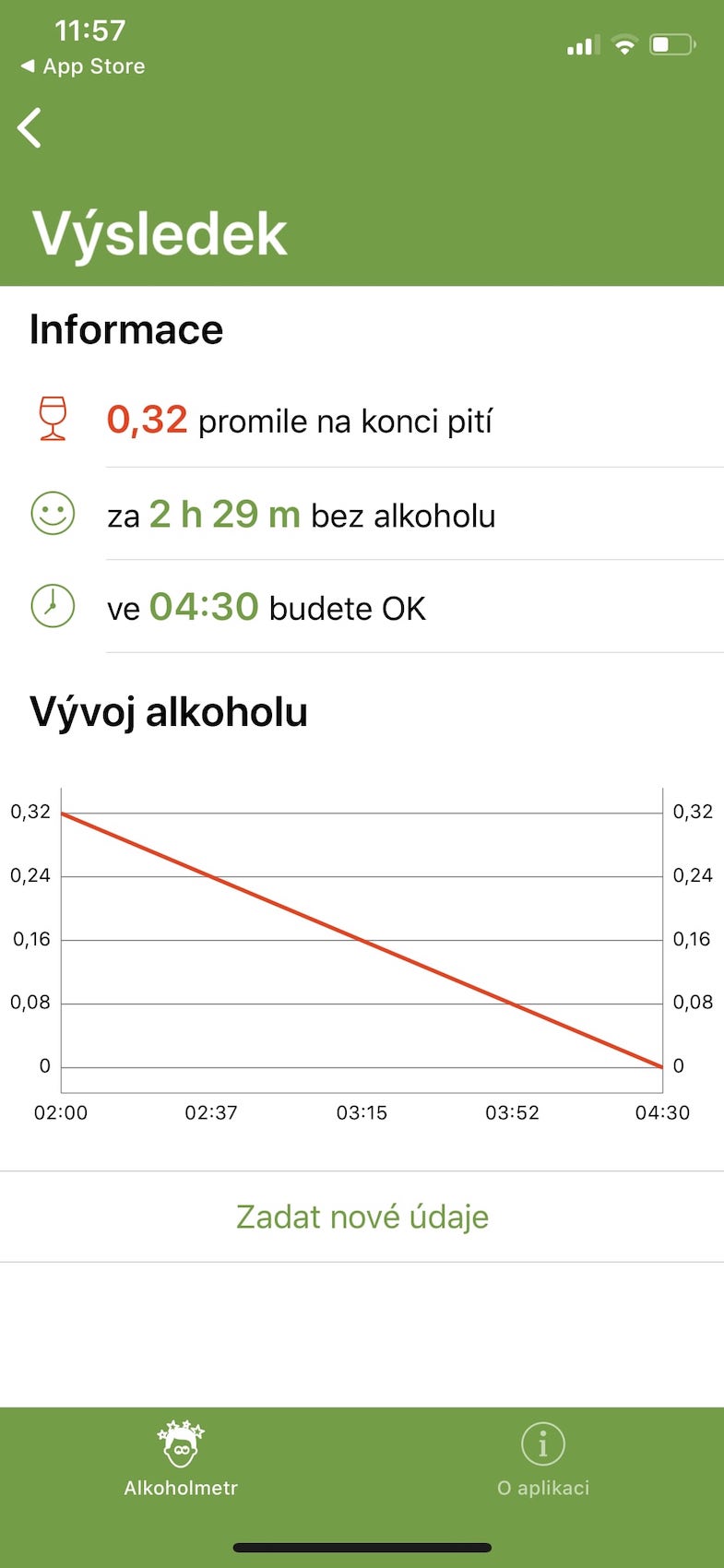Return to App Store via status bar
This screenshot has width=724, height=1568.
pyautogui.click(x=83, y=66)
